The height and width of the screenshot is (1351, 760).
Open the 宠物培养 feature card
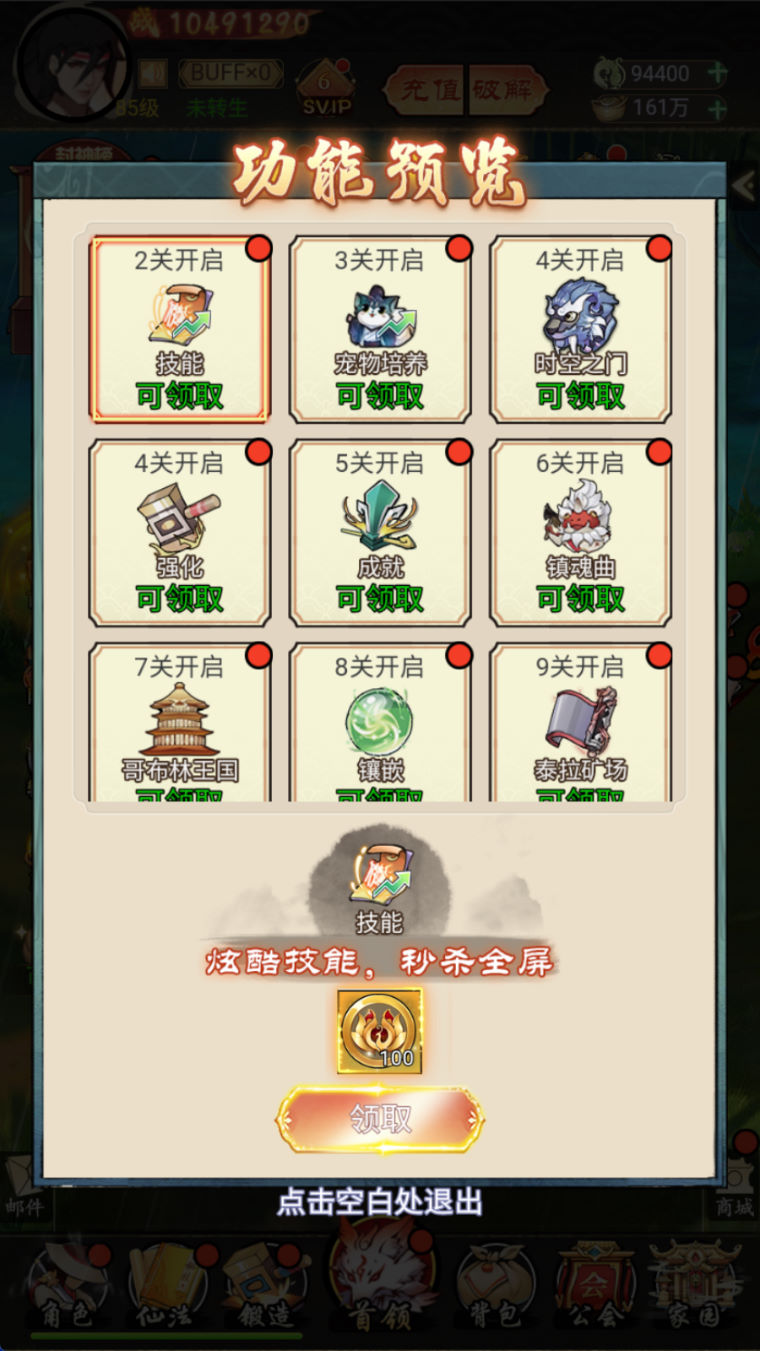(380, 330)
